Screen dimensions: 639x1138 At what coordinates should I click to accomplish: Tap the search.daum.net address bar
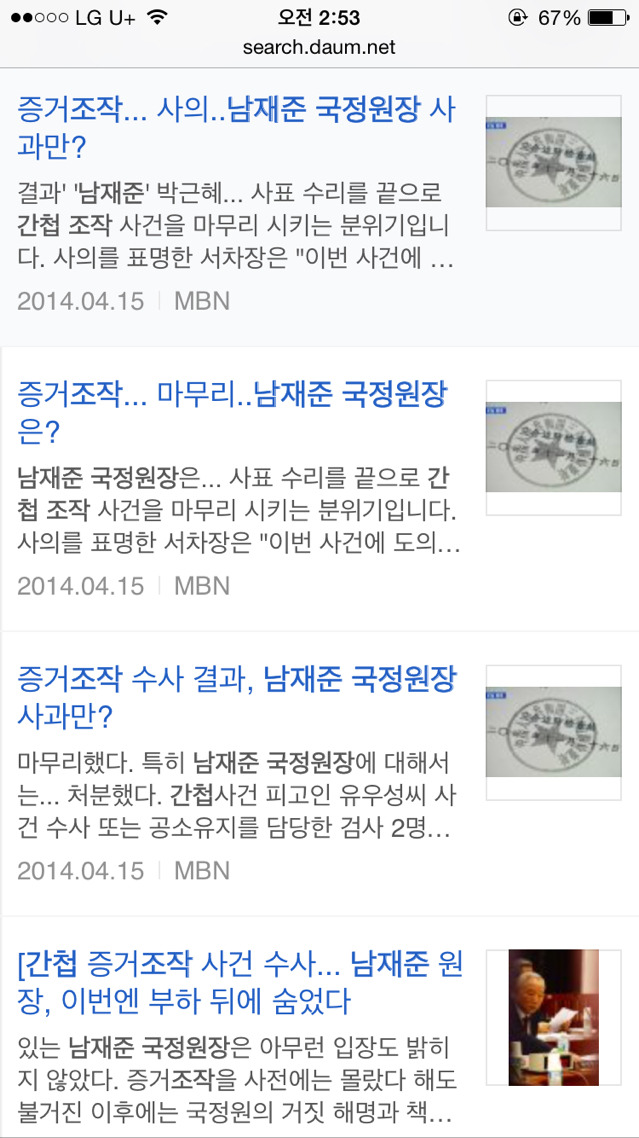click(319, 47)
